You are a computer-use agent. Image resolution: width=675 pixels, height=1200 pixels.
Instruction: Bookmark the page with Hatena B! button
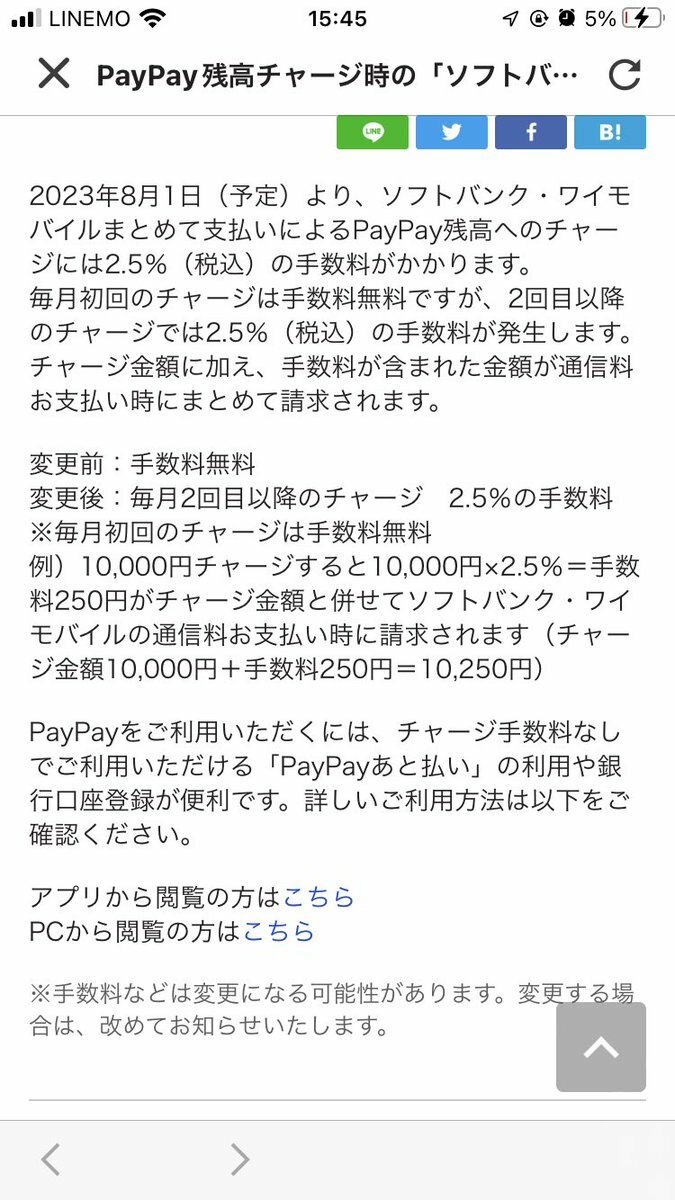[610, 132]
